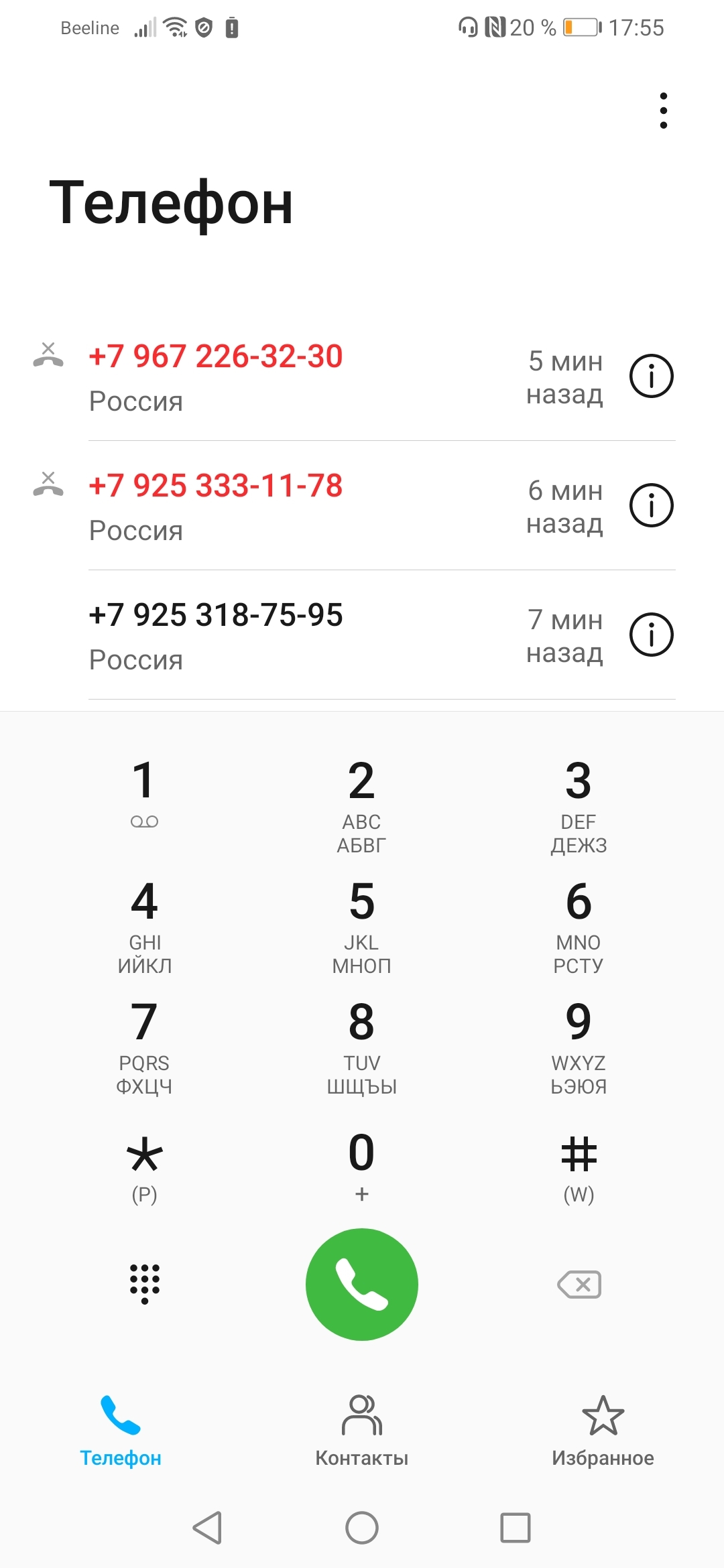This screenshot has height=1568, width=724.
Task: Open the three-dot overflow menu
Action: click(x=663, y=111)
